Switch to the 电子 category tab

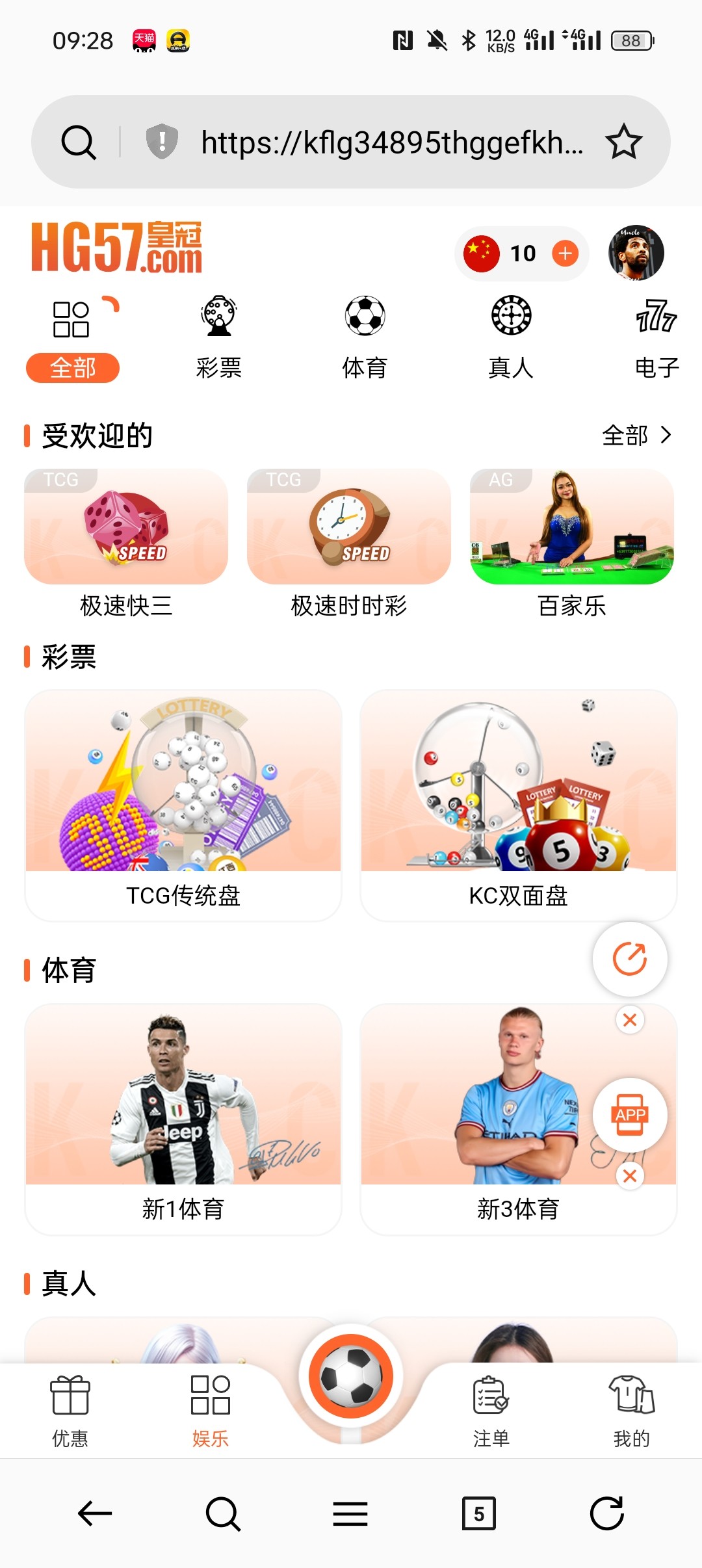point(656,338)
